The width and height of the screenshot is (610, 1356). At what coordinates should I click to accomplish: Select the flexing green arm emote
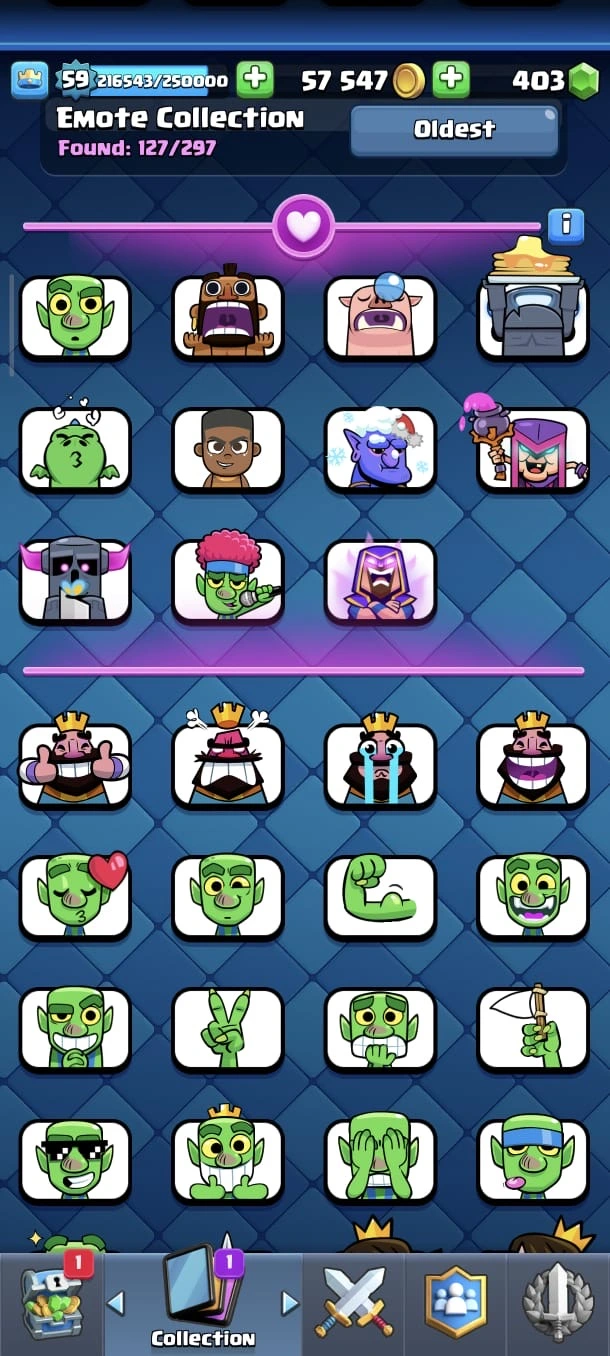click(x=380, y=897)
